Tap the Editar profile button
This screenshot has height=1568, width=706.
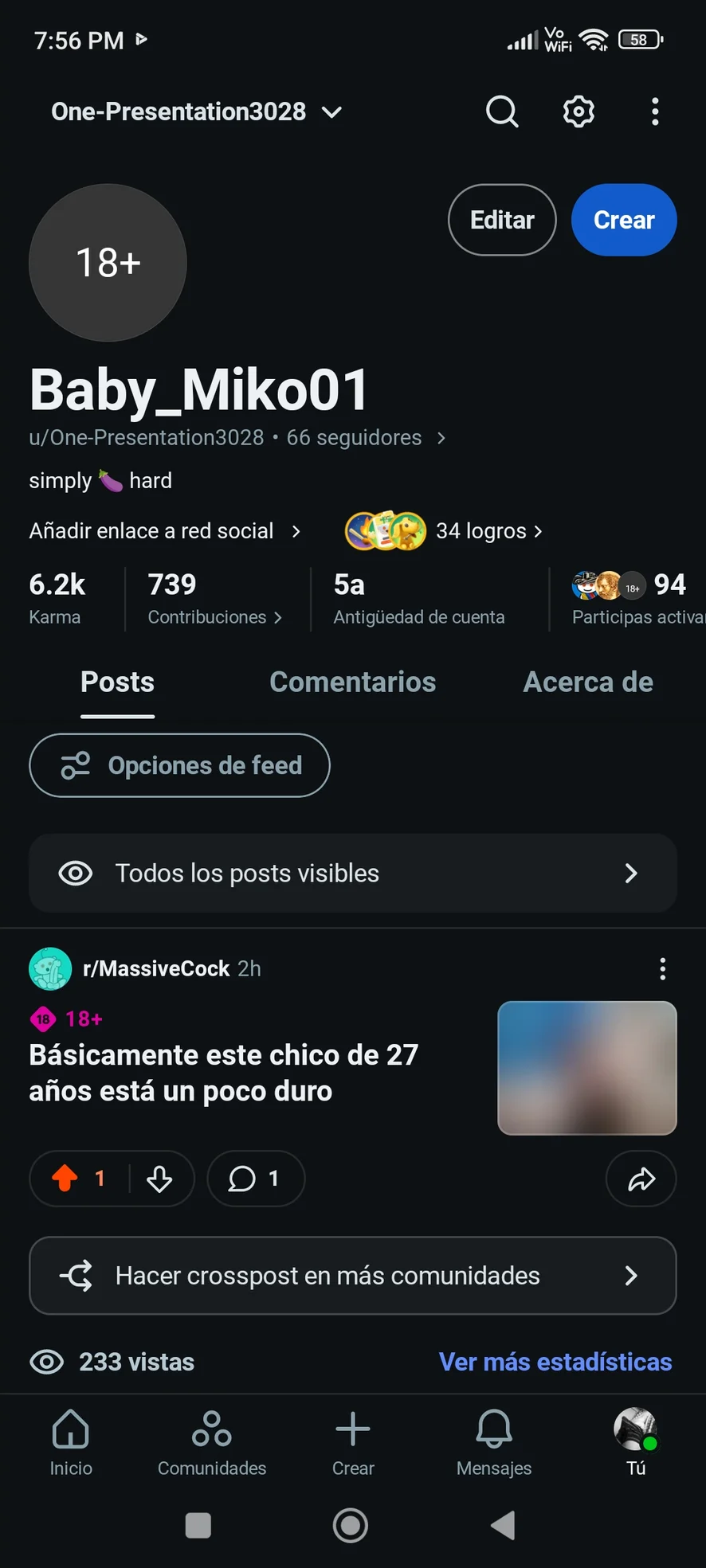click(x=502, y=220)
